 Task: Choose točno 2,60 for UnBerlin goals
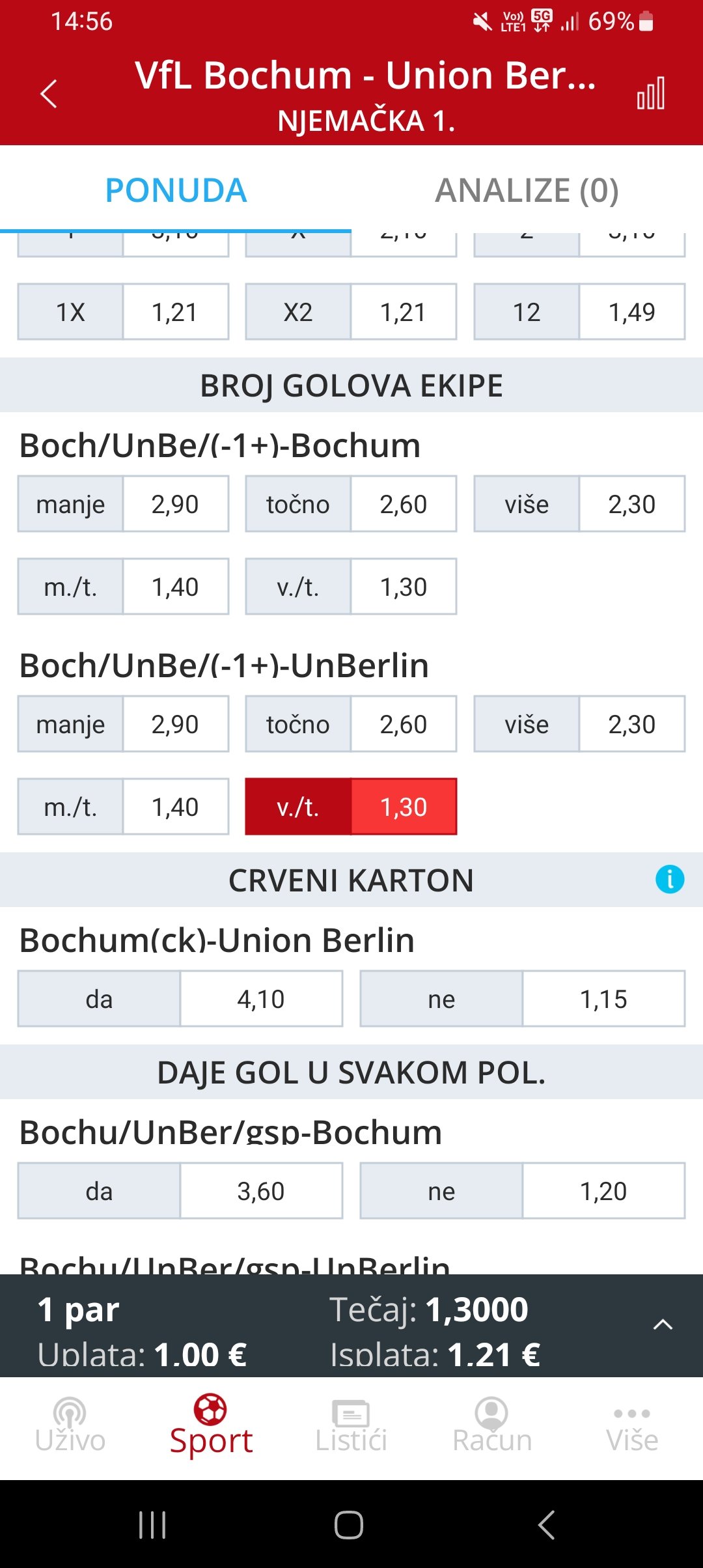pos(351,724)
